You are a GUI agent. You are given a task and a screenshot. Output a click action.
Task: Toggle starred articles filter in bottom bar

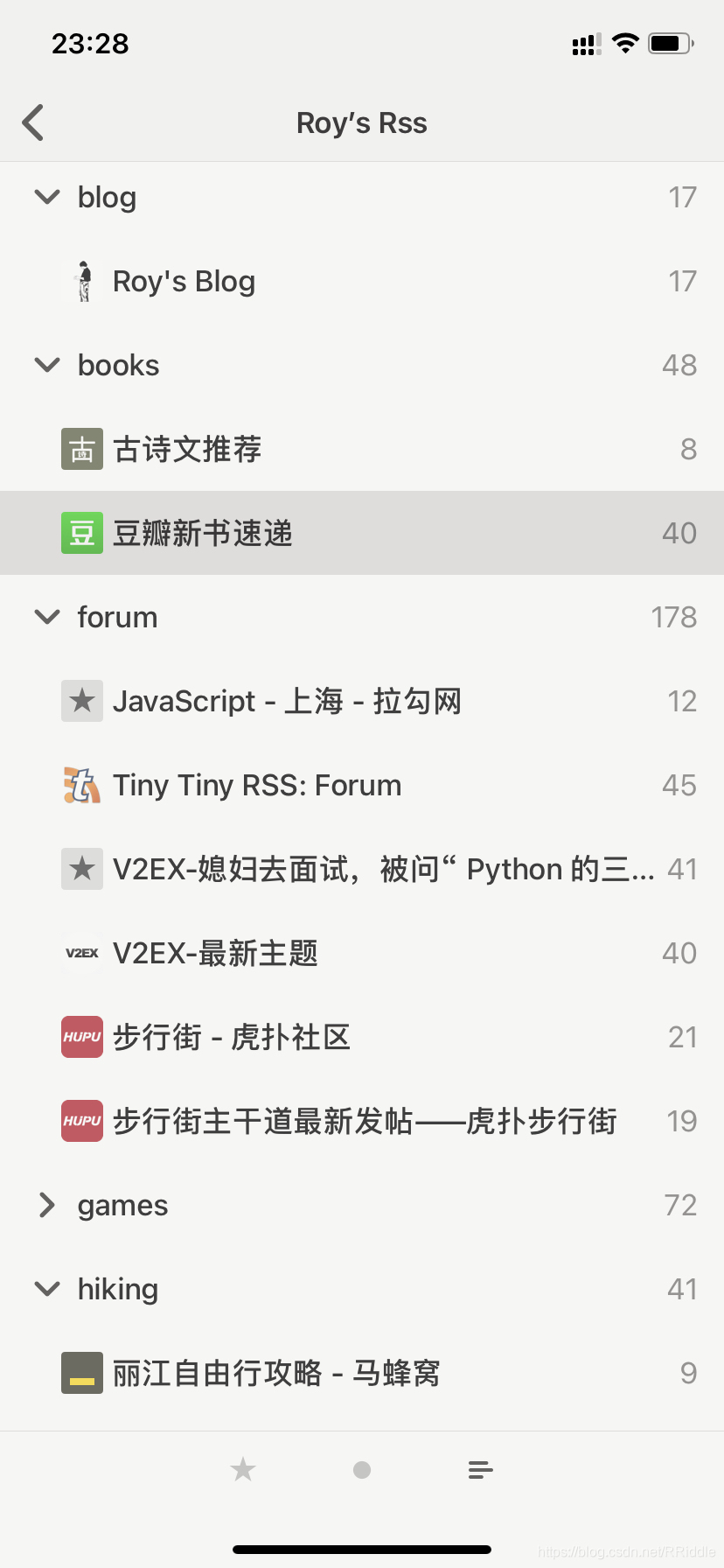tap(242, 1469)
